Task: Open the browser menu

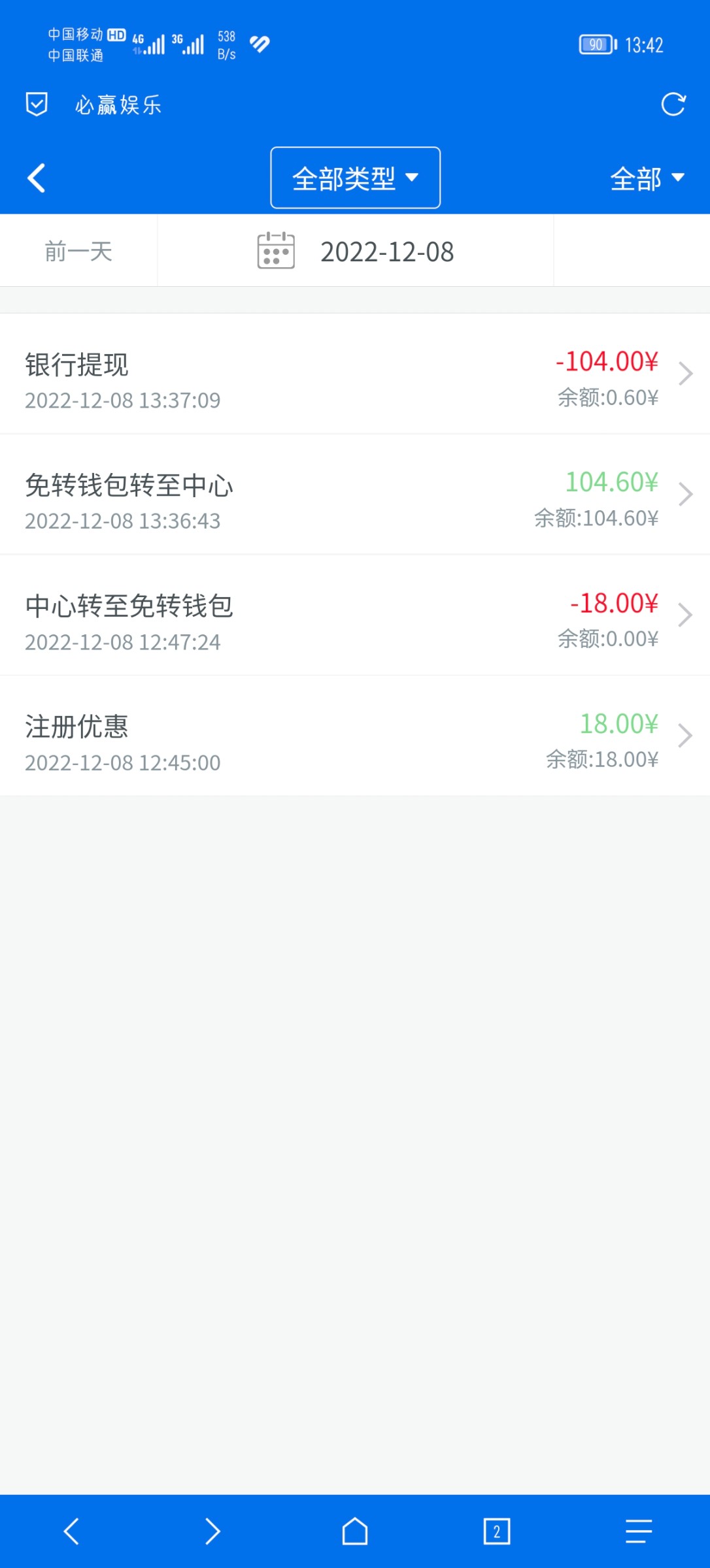Action: tap(639, 1531)
